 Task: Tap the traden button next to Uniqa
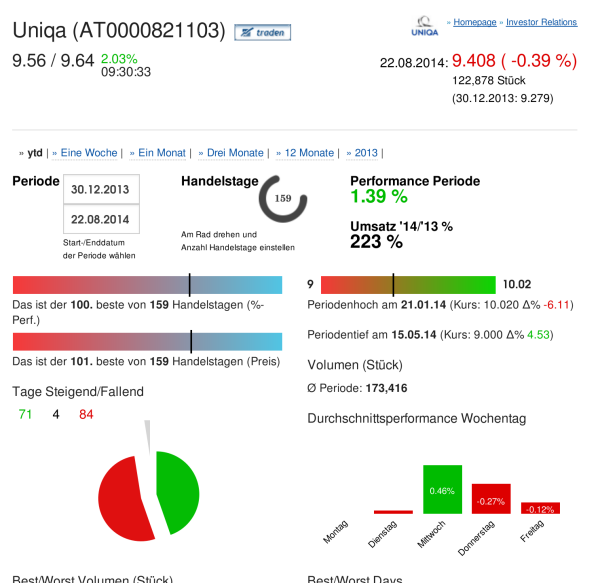point(262,33)
